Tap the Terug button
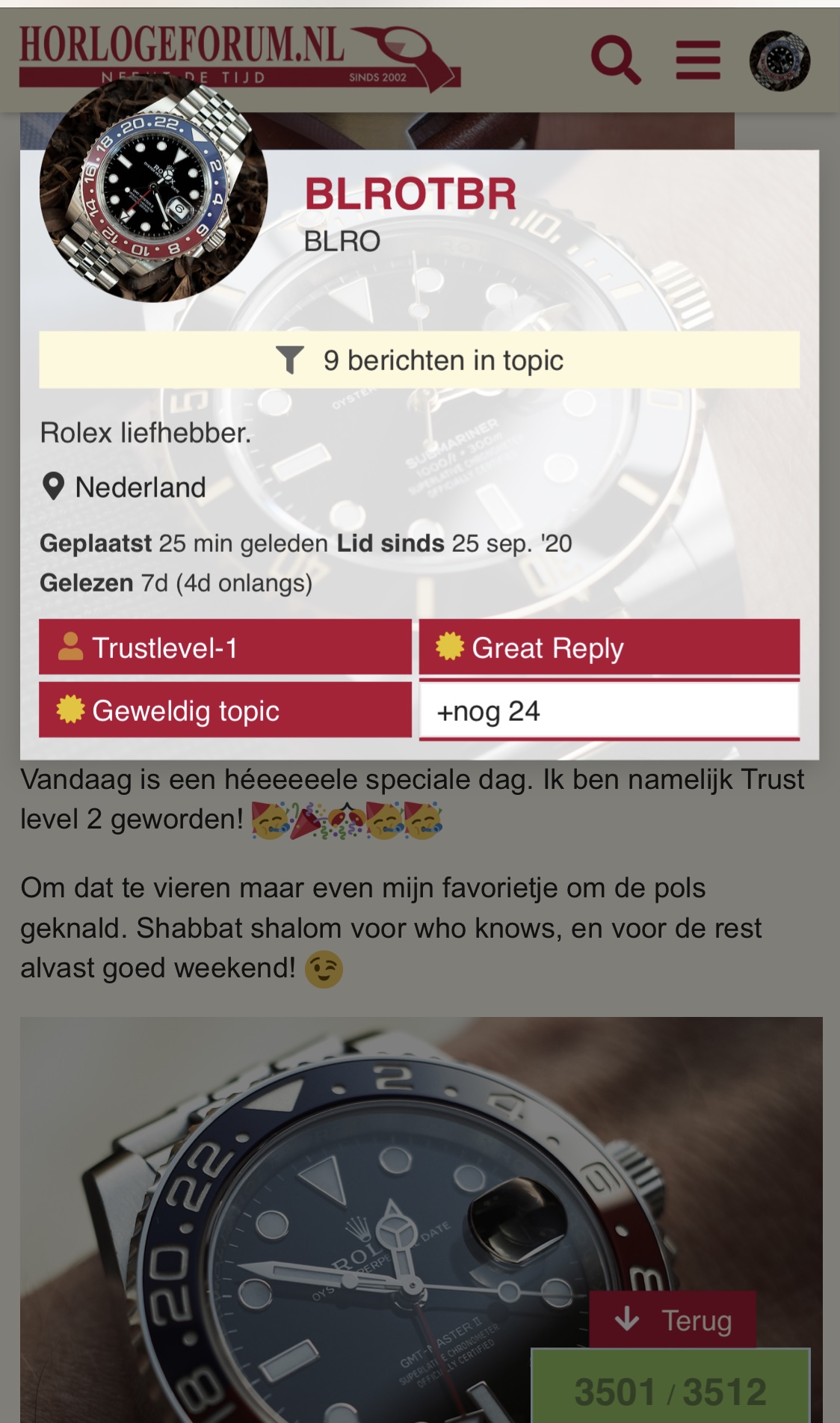The width and height of the screenshot is (840, 1423). (673, 1320)
